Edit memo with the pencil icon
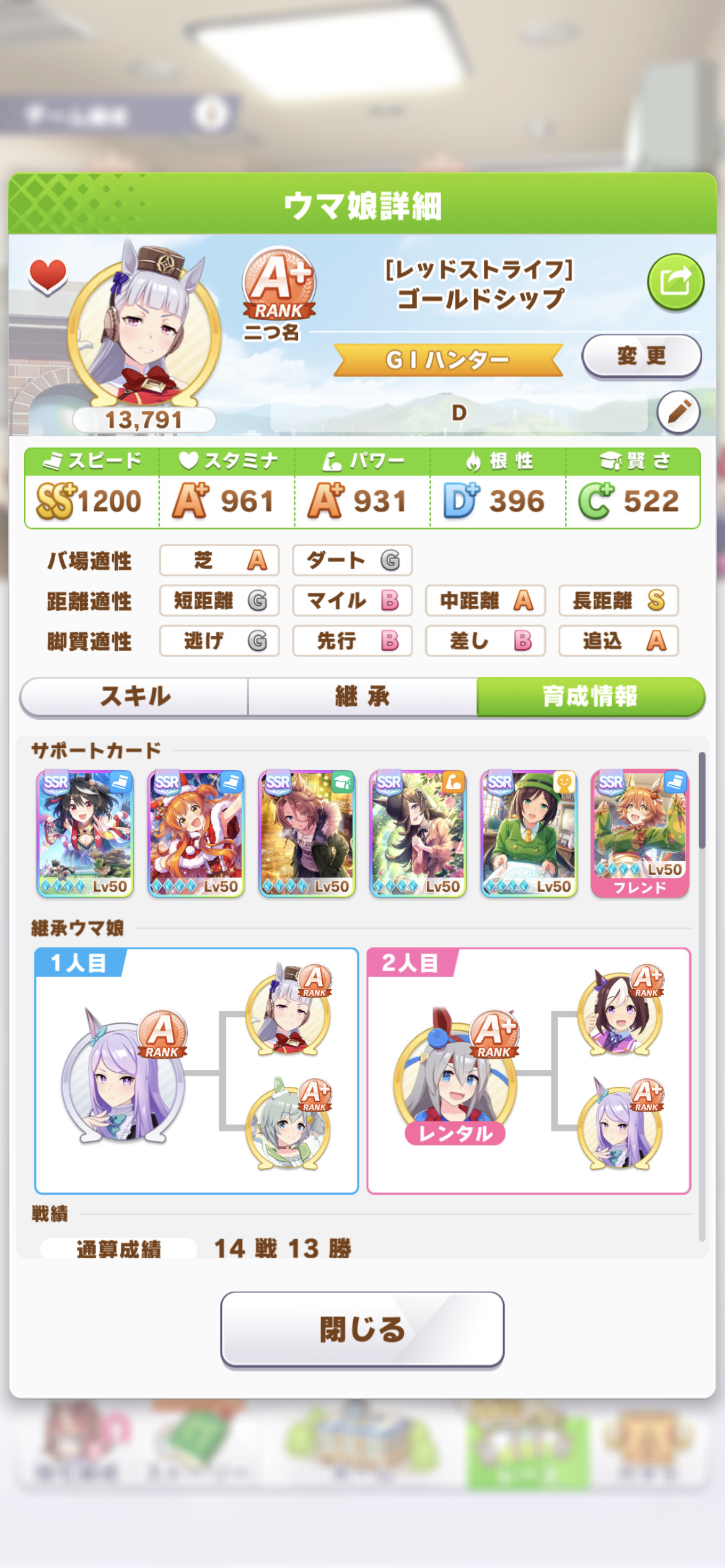Viewport: 725px width, 1568px height. (679, 412)
